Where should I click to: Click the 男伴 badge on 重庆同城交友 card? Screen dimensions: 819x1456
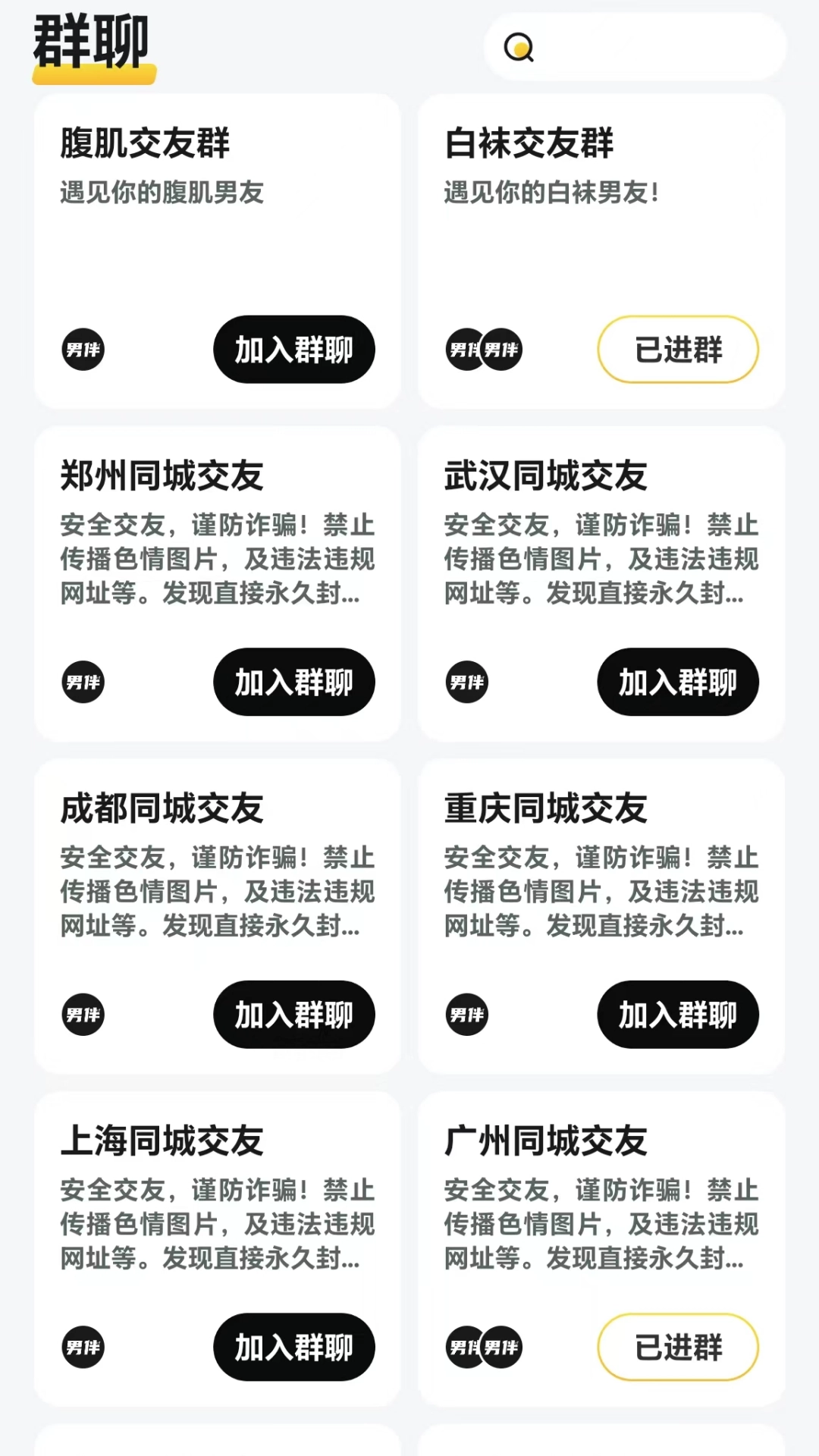click(467, 1014)
